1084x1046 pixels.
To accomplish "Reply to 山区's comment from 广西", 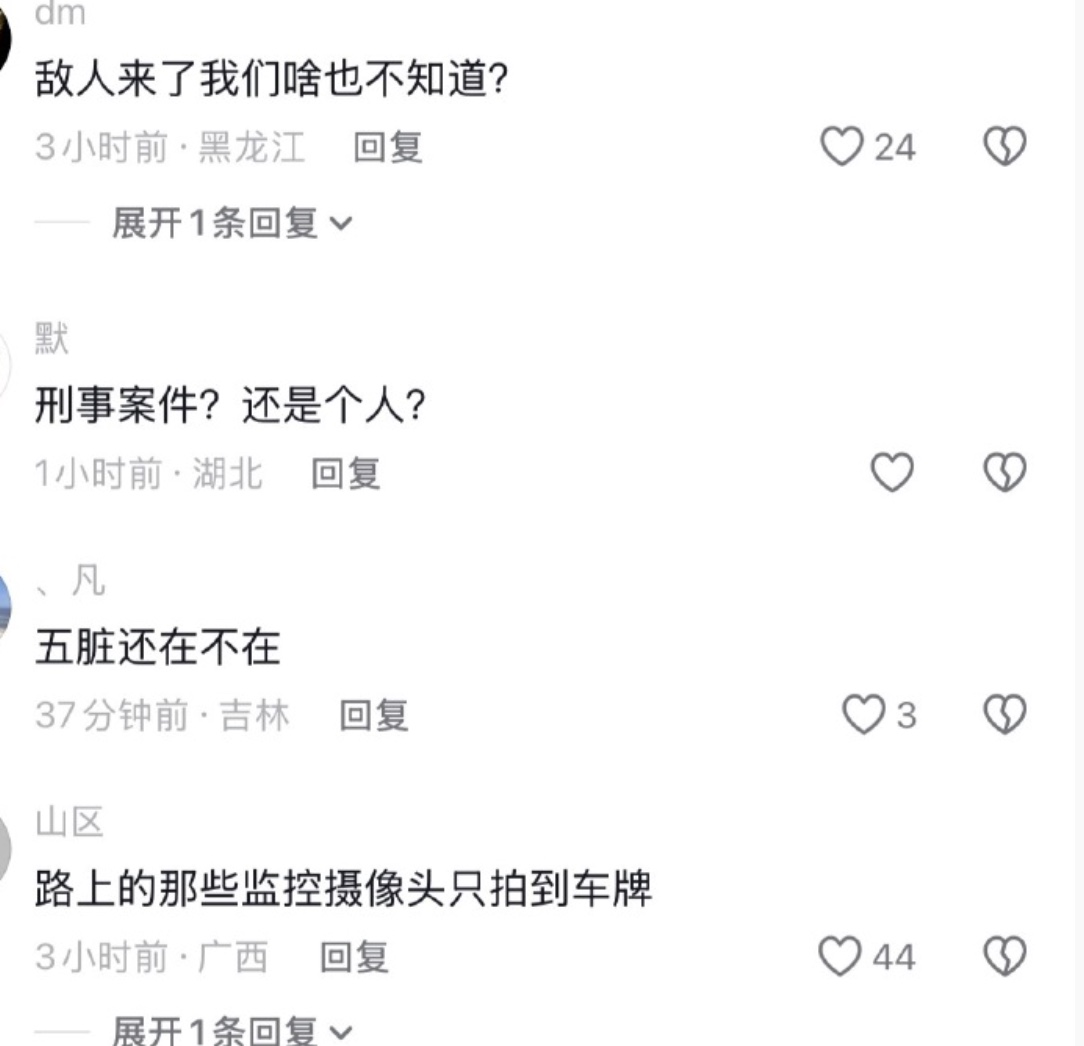I will (x=353, y=957).
